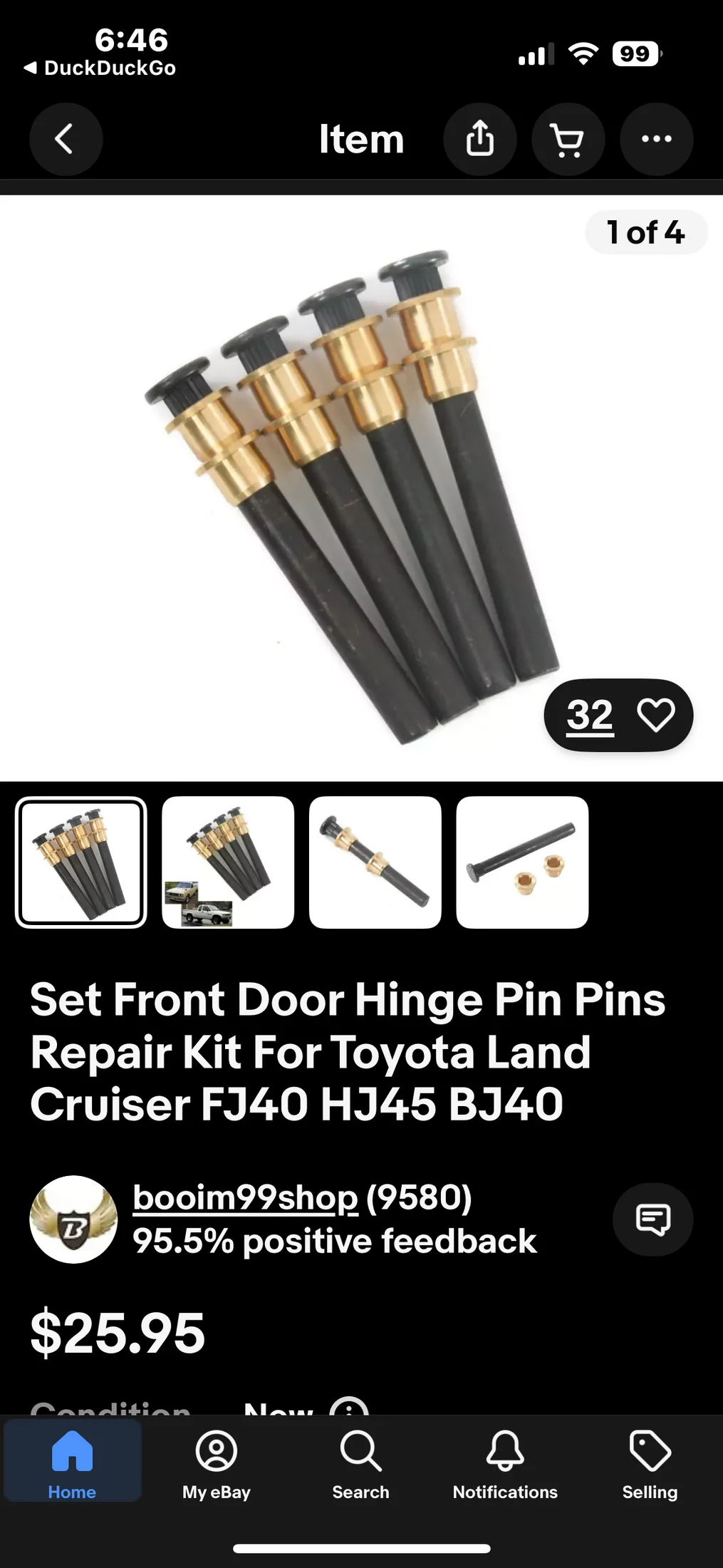Viewport: 723px width, 1568px height.
Task: Open the three-dot overflow menu
Action: [656, 139]
